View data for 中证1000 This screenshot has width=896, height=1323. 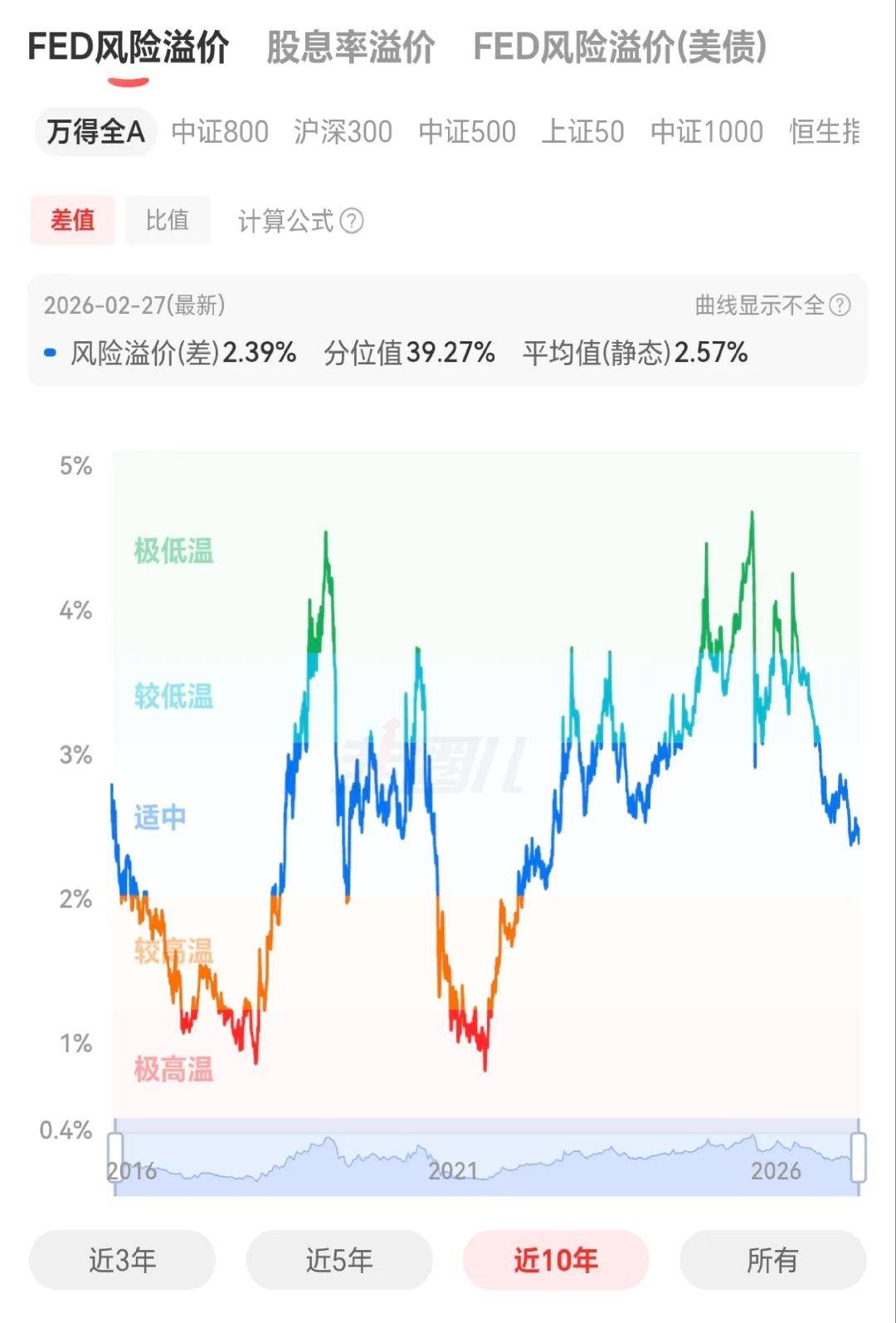pyautogui.click(x=706, y=132)
